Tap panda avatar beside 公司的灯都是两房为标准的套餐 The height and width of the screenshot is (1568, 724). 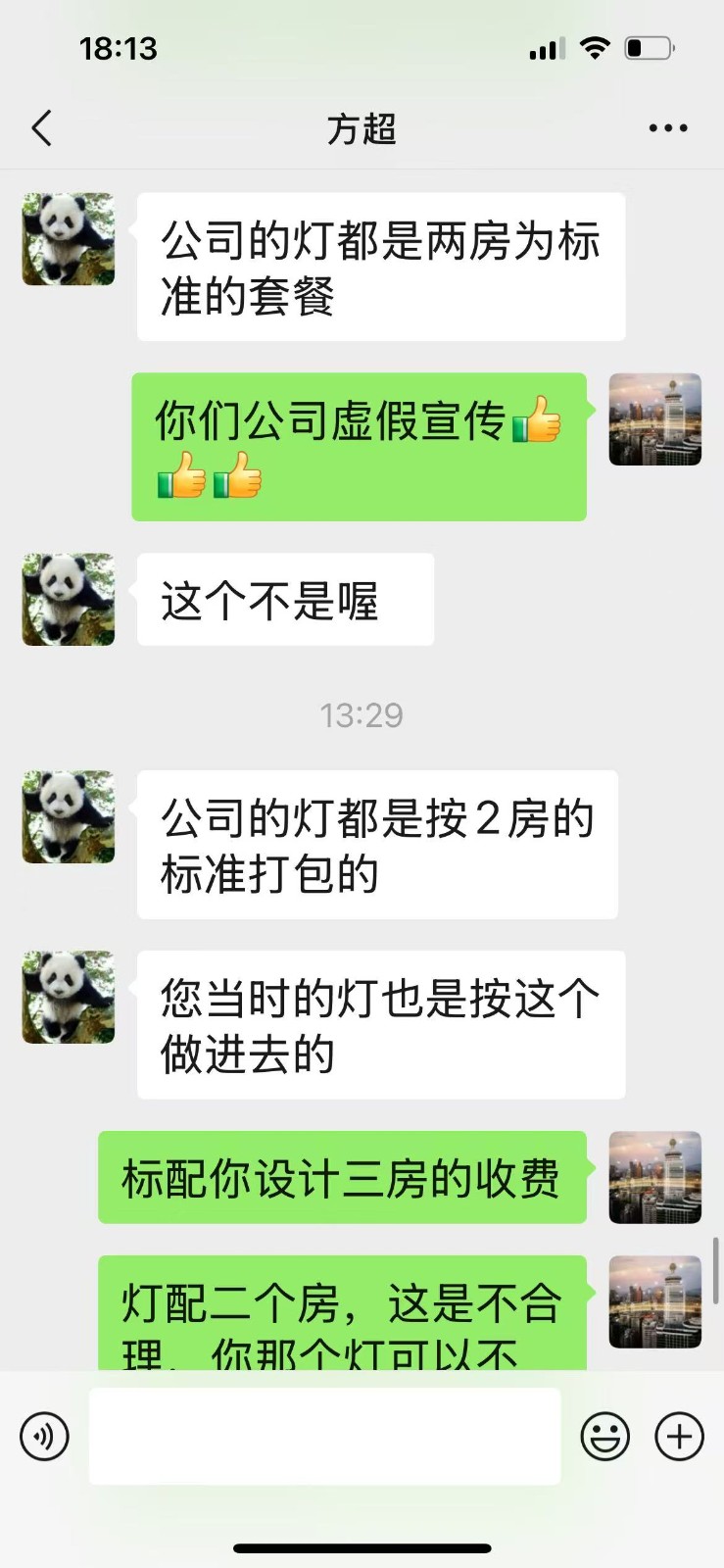click(x=69, y=239)
